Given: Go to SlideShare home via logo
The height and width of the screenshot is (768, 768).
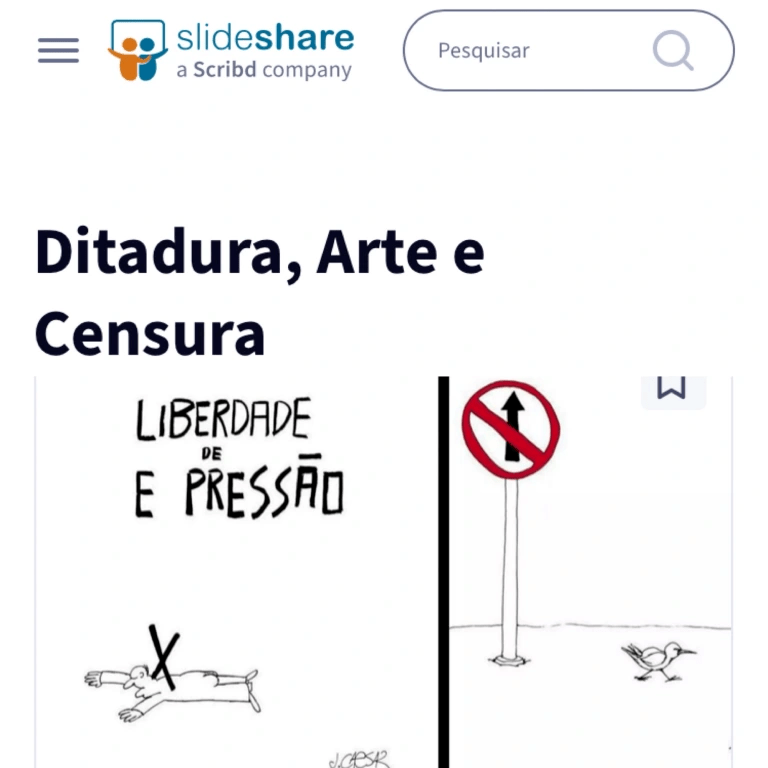Looking at the screenshot, I should (231, 50).
